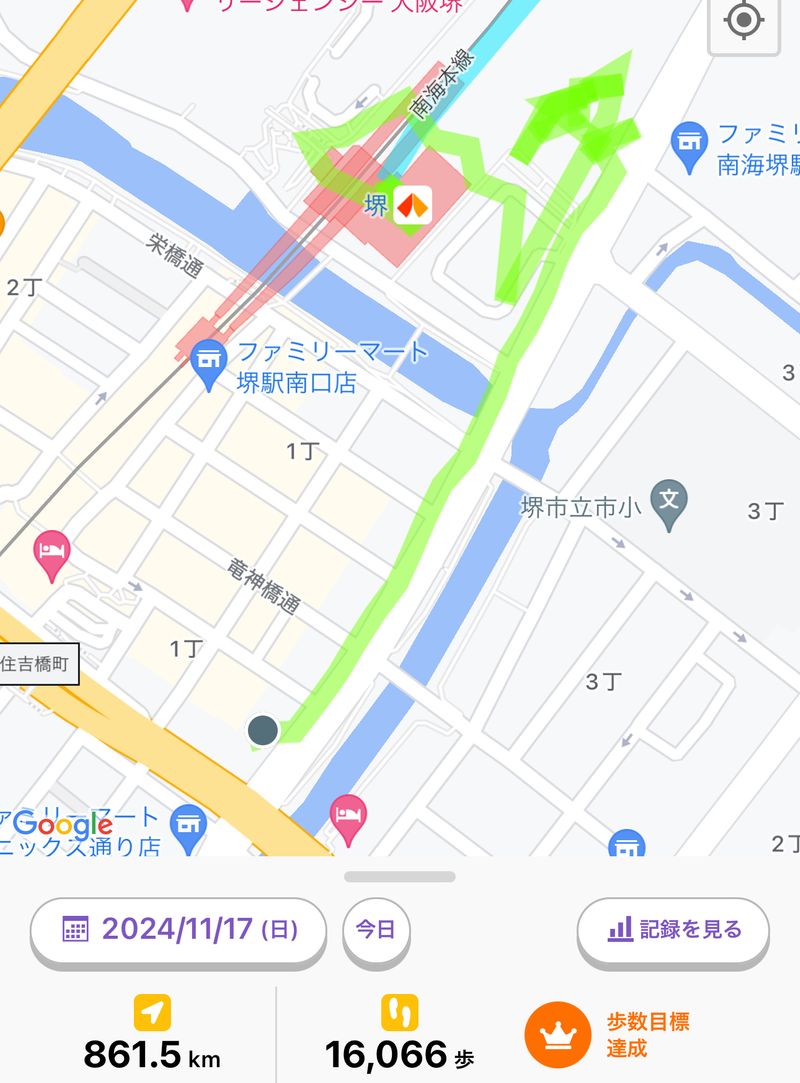Jump to today with 今日 button
The image size is (800, 1083).
pyautogui.click(x=376, y=930)
